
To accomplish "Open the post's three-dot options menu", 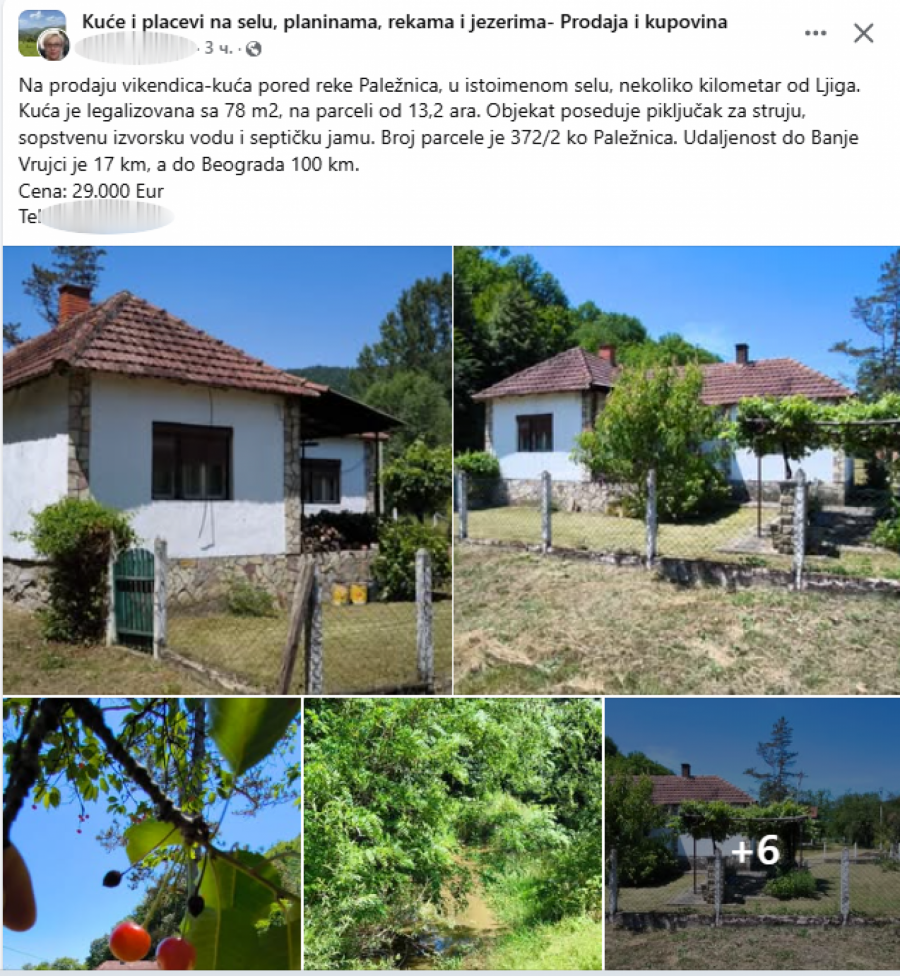I will point(816,33).
